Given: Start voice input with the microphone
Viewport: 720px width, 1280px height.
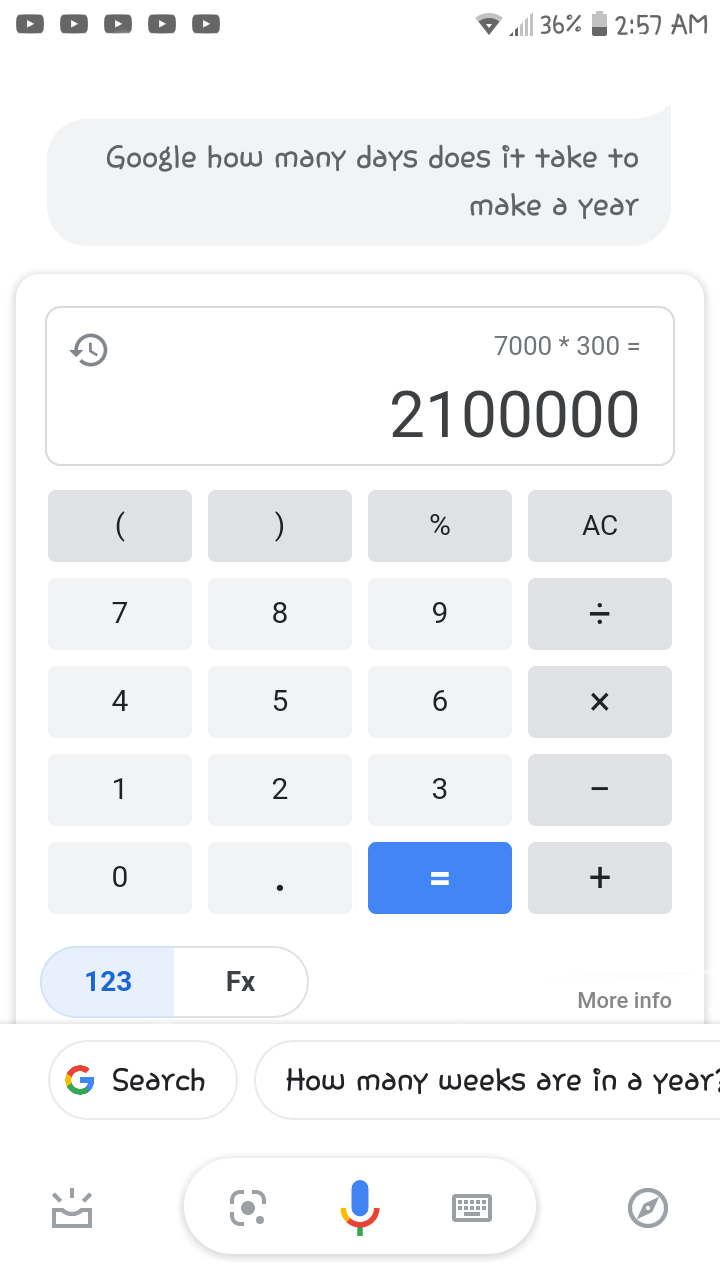Looking at the screenshot, I should [360, 1207].
